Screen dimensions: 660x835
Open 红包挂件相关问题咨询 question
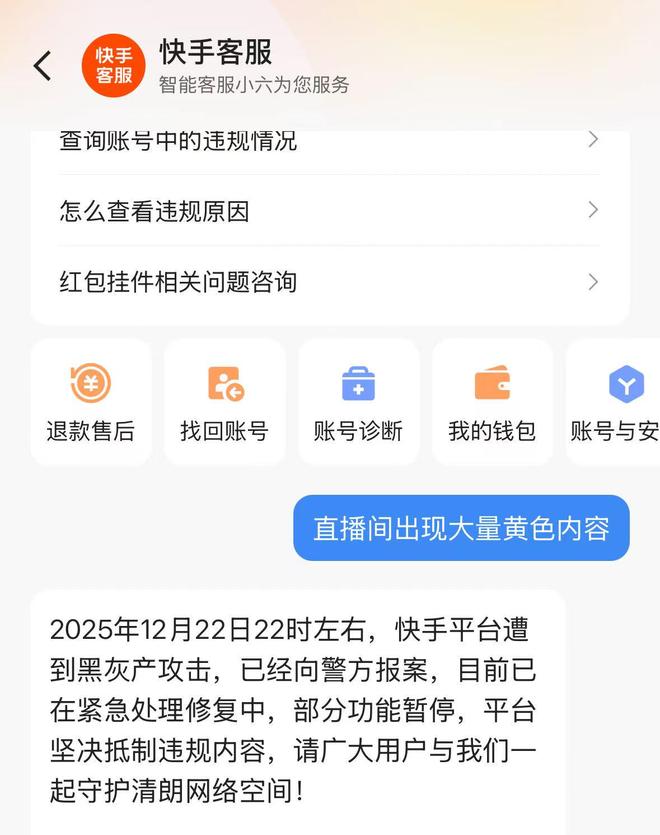point(329,282)
